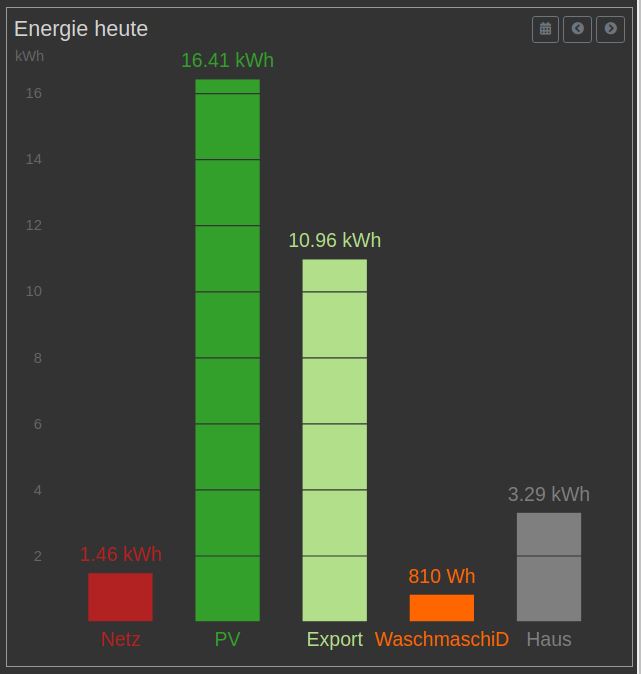Image resolution: width=641 pixels, height=674 pixels.
Task: Open the calendar date picker
Action: [545, 29]
